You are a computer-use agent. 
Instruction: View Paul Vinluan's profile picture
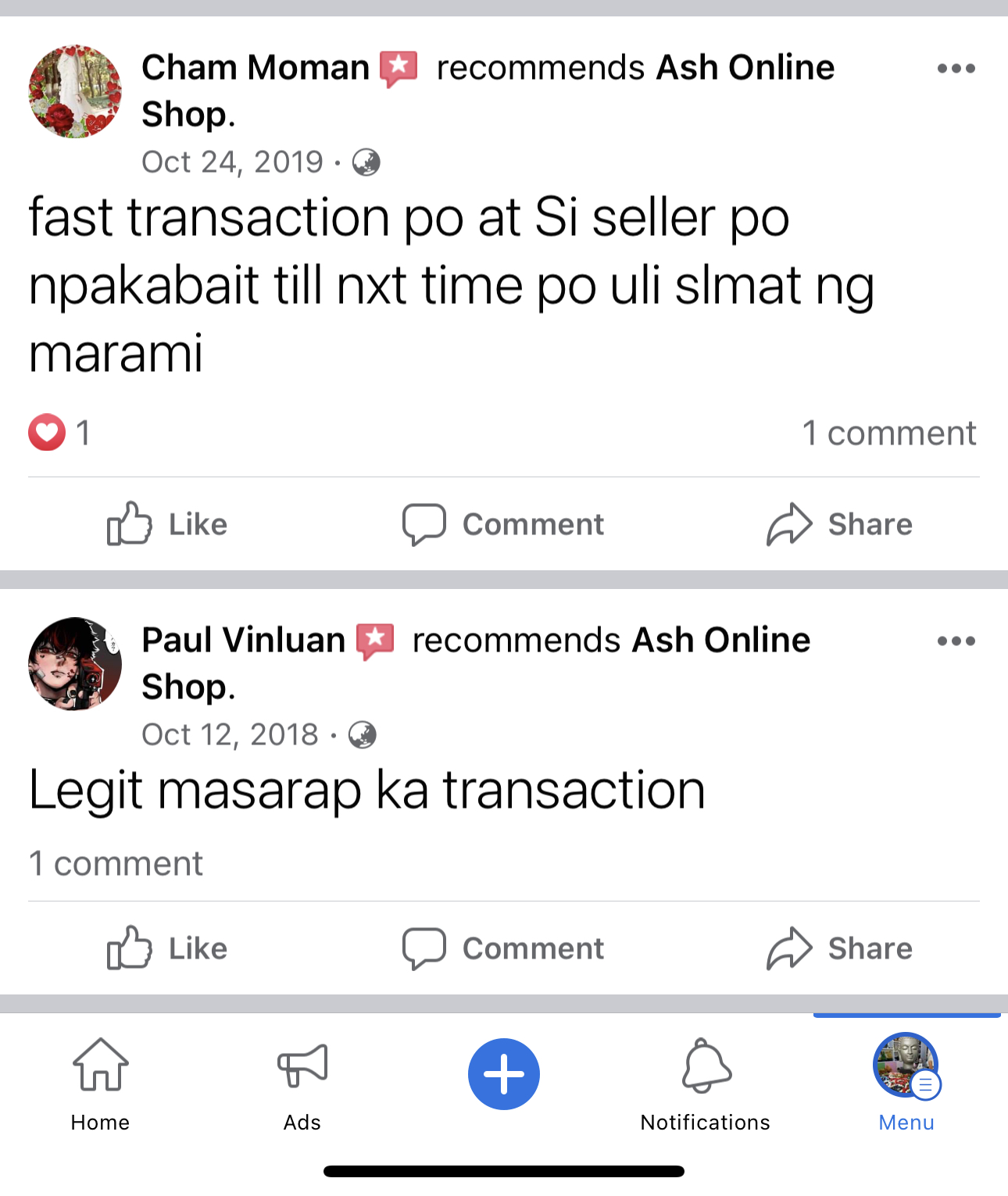pyautogui.click(x=75, y=664)
